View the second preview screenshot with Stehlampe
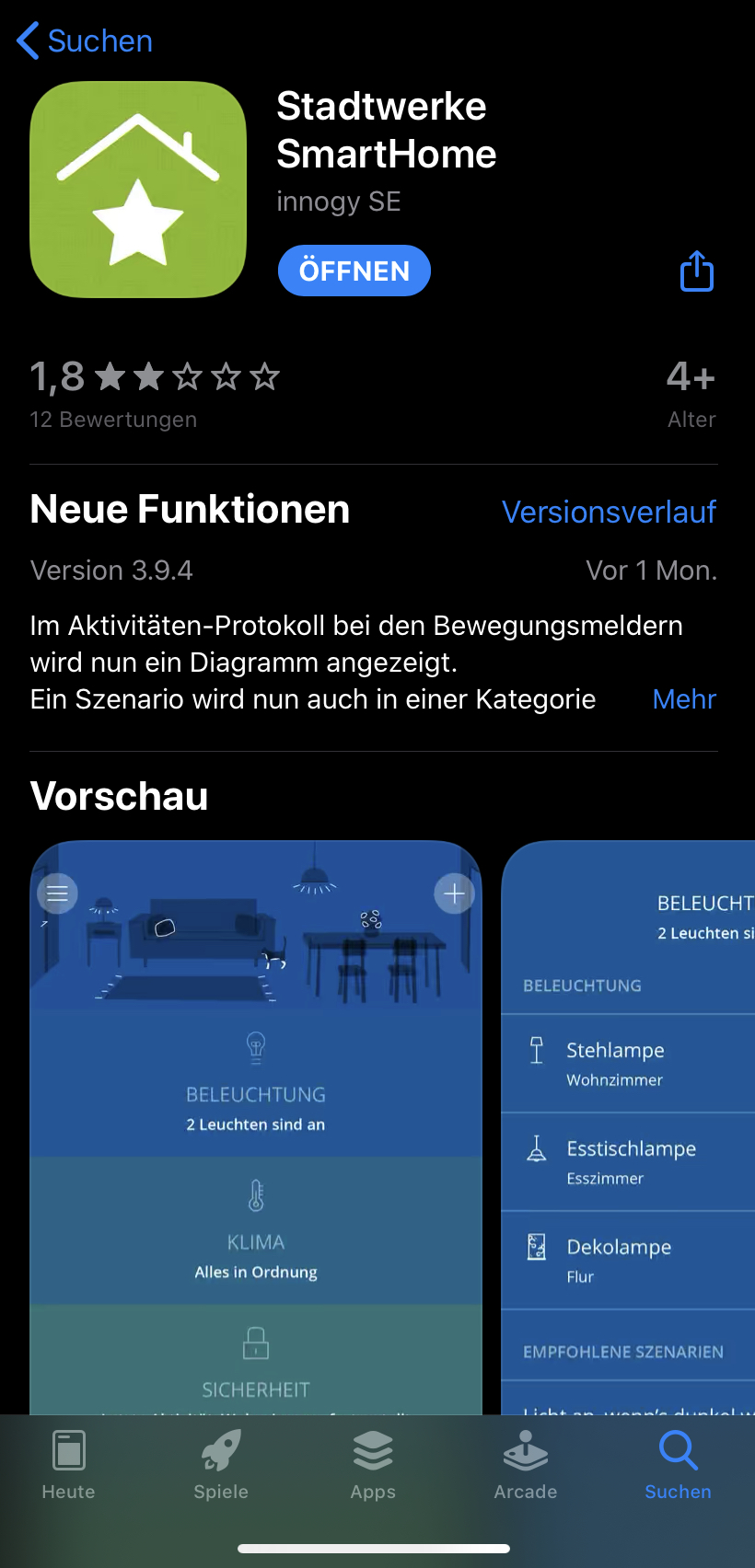Screen dimensions: 755x1568 (628, 1123)
